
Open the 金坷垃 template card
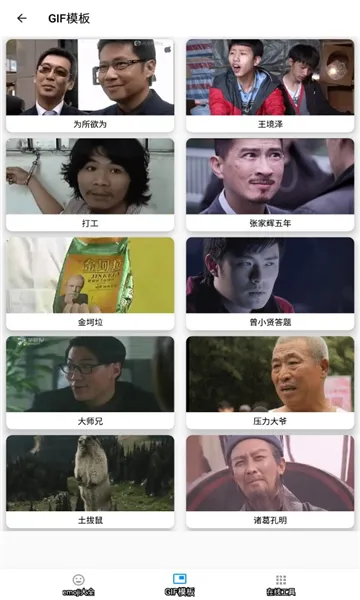pos(90,284)
